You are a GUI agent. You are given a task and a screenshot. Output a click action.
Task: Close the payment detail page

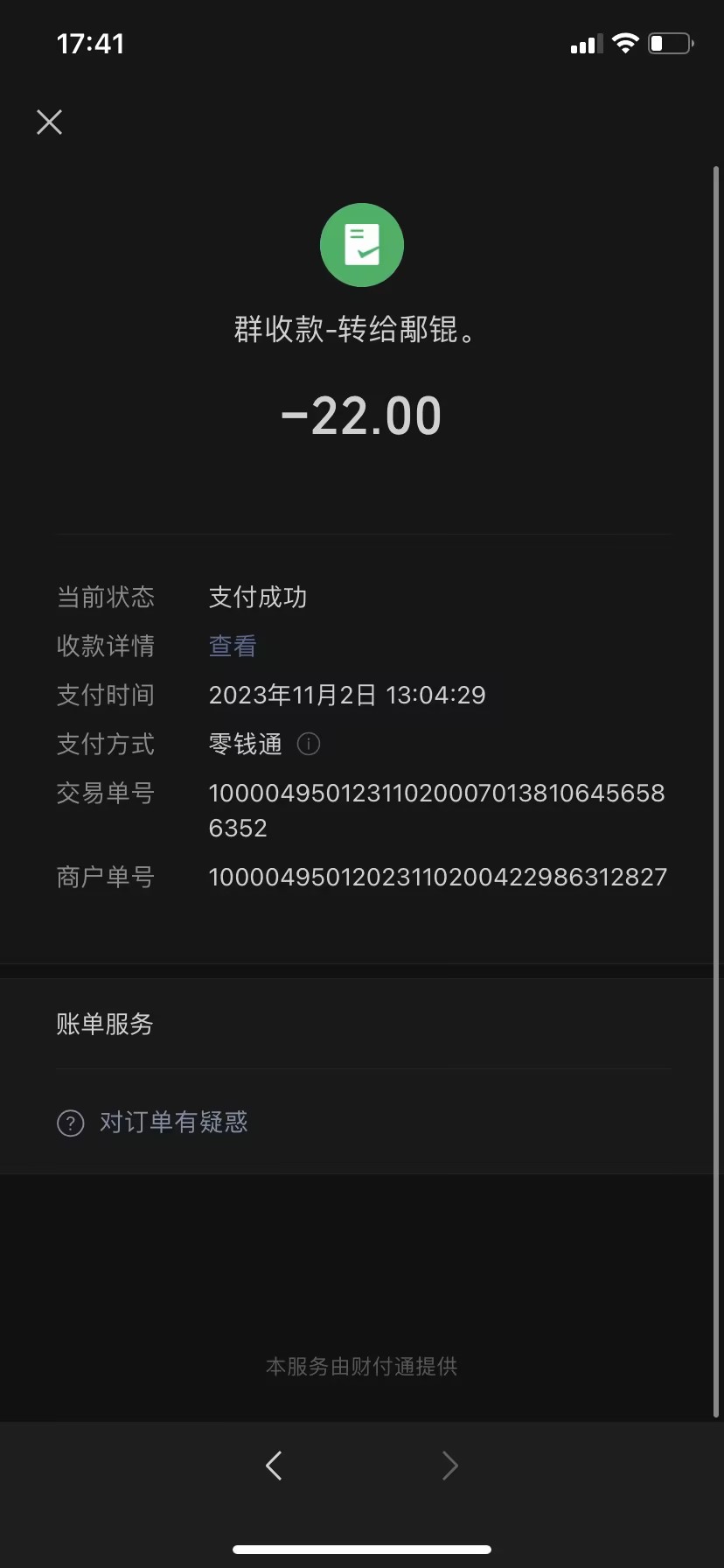point(50,122)
